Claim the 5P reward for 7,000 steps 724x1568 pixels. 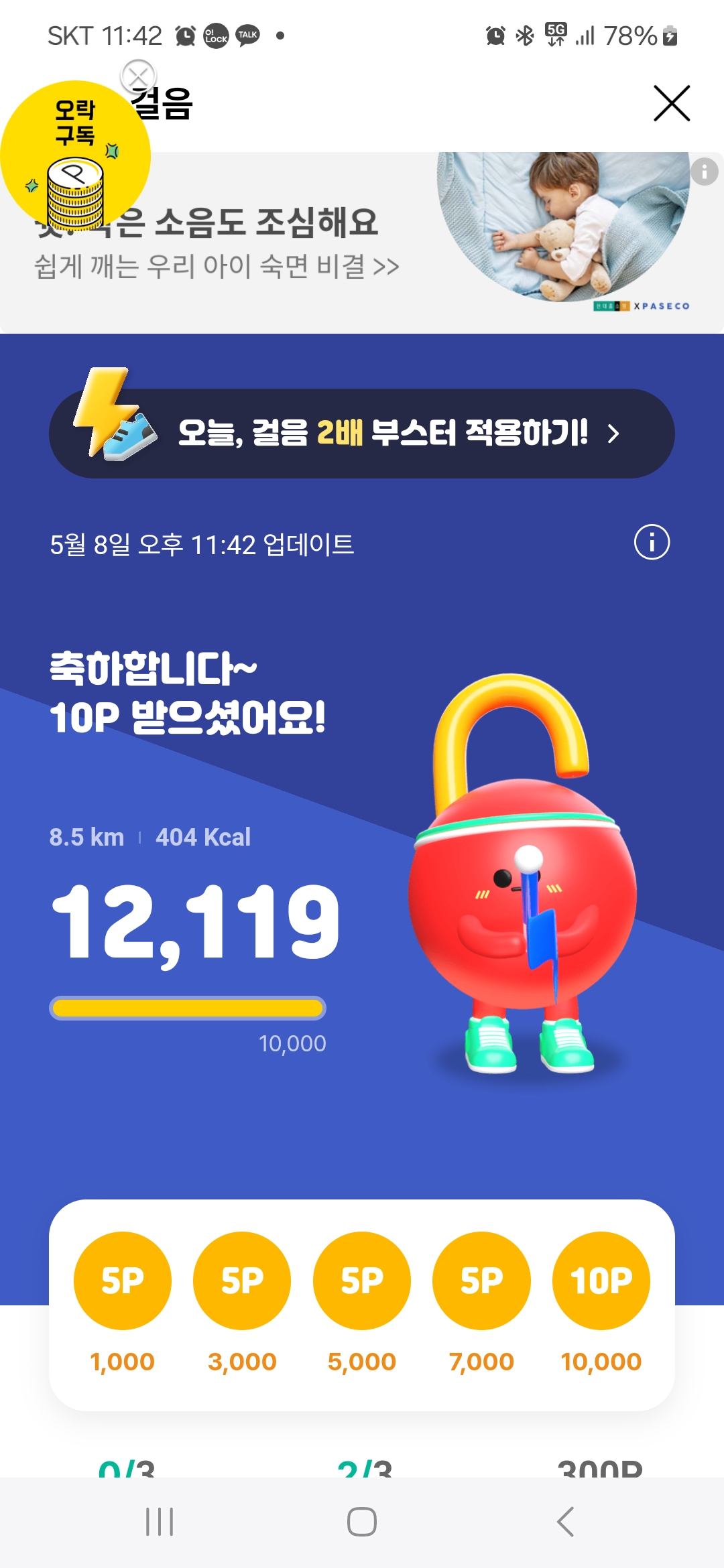click(481, 1281)
